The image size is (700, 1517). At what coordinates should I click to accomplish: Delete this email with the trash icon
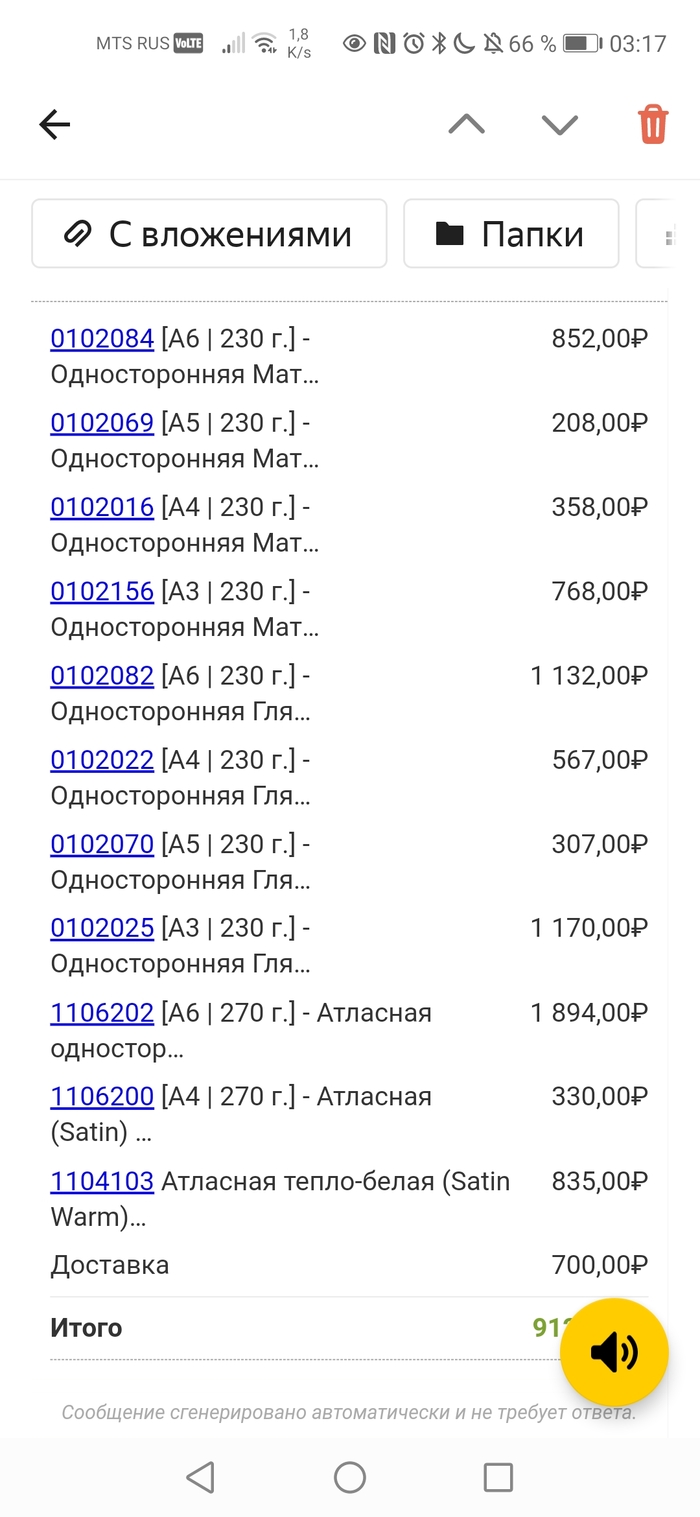point(653,124)
